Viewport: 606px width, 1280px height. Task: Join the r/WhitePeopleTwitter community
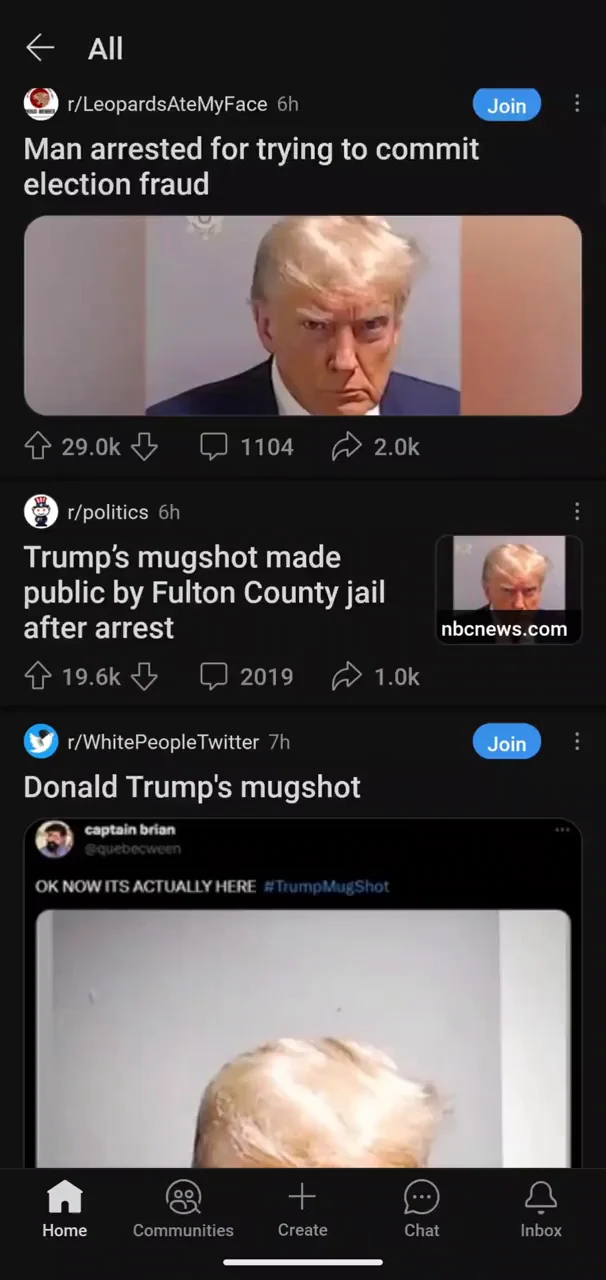[506, 743]
